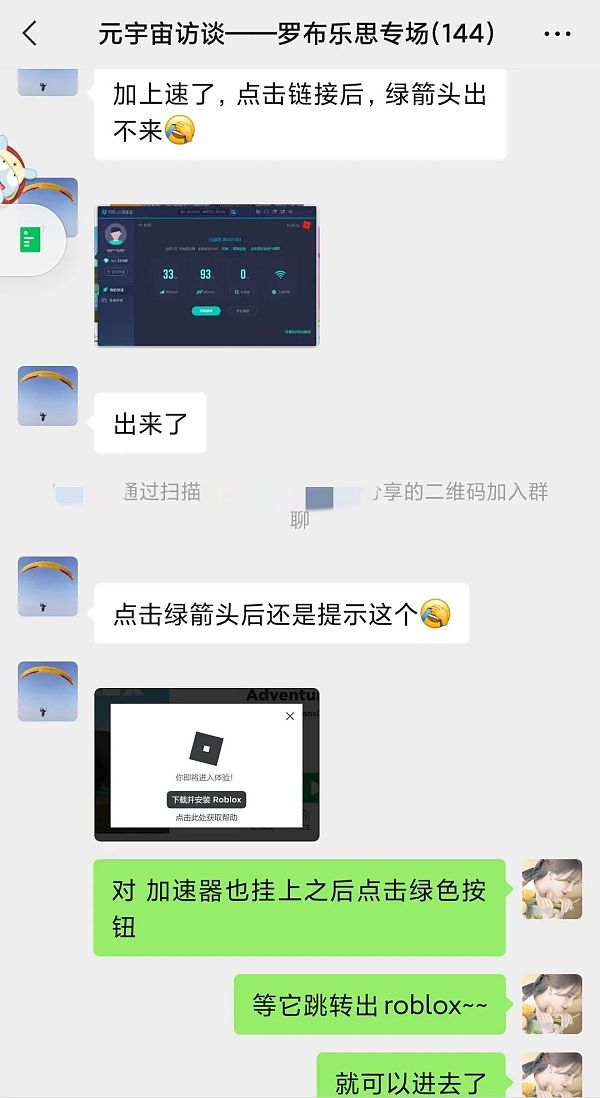This screenshot has width=600, height=1098.
Task: View paraglider avatar beside 点击绿箭头后 message
Action: click(x=48, y=586)
